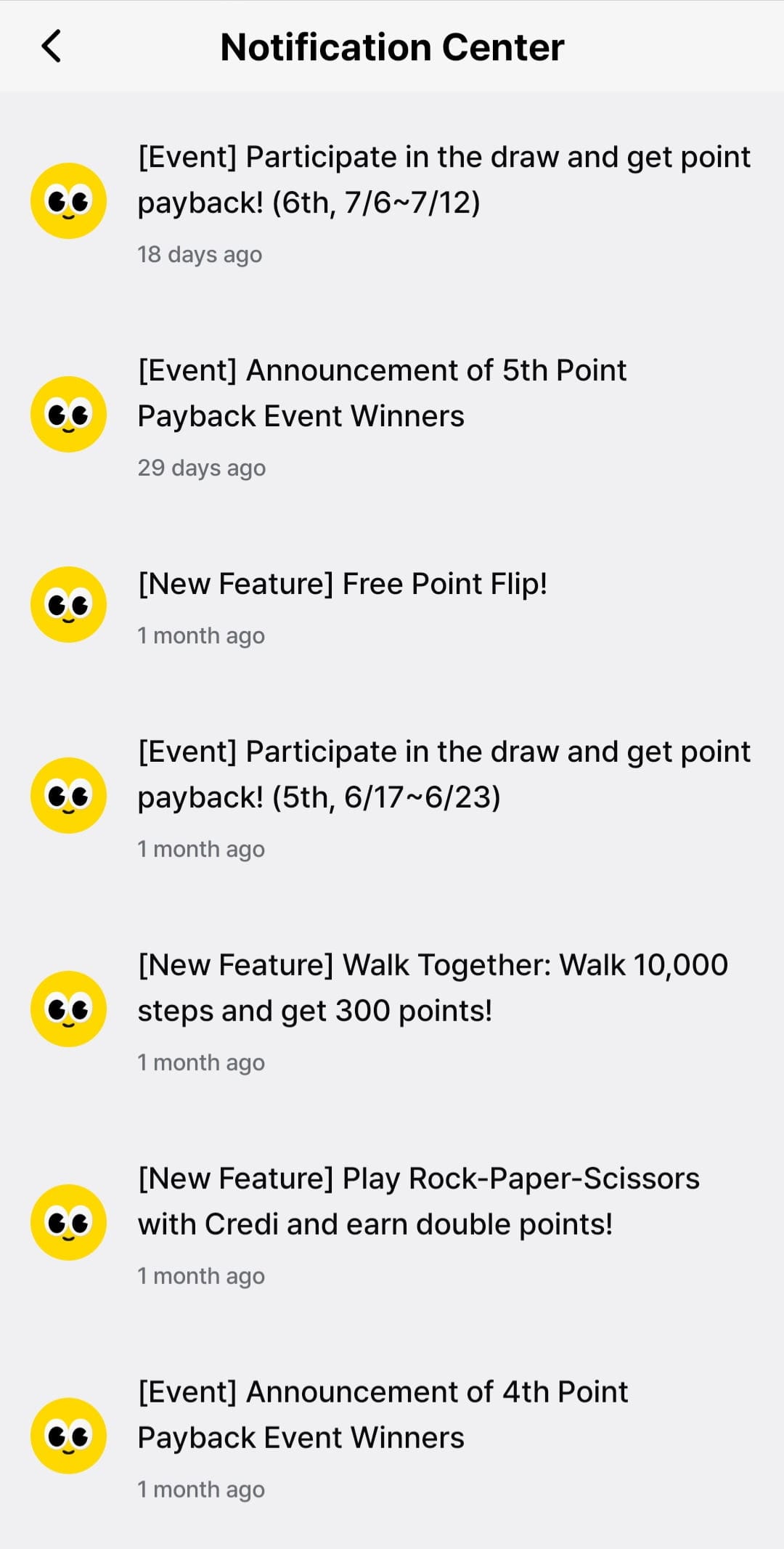Open 4th Point Payback Event Winners announcement

point(392,1436)
